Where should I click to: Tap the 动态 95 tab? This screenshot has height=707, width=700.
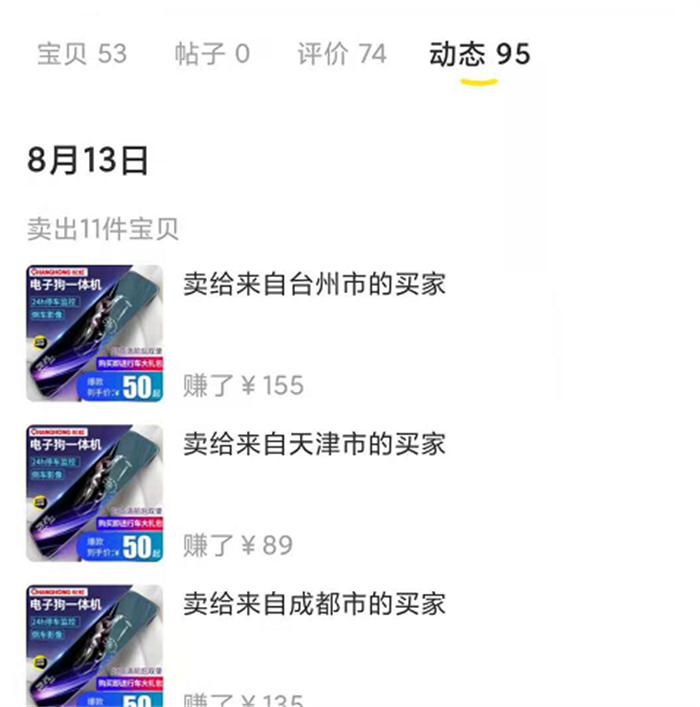pos(479,54)
